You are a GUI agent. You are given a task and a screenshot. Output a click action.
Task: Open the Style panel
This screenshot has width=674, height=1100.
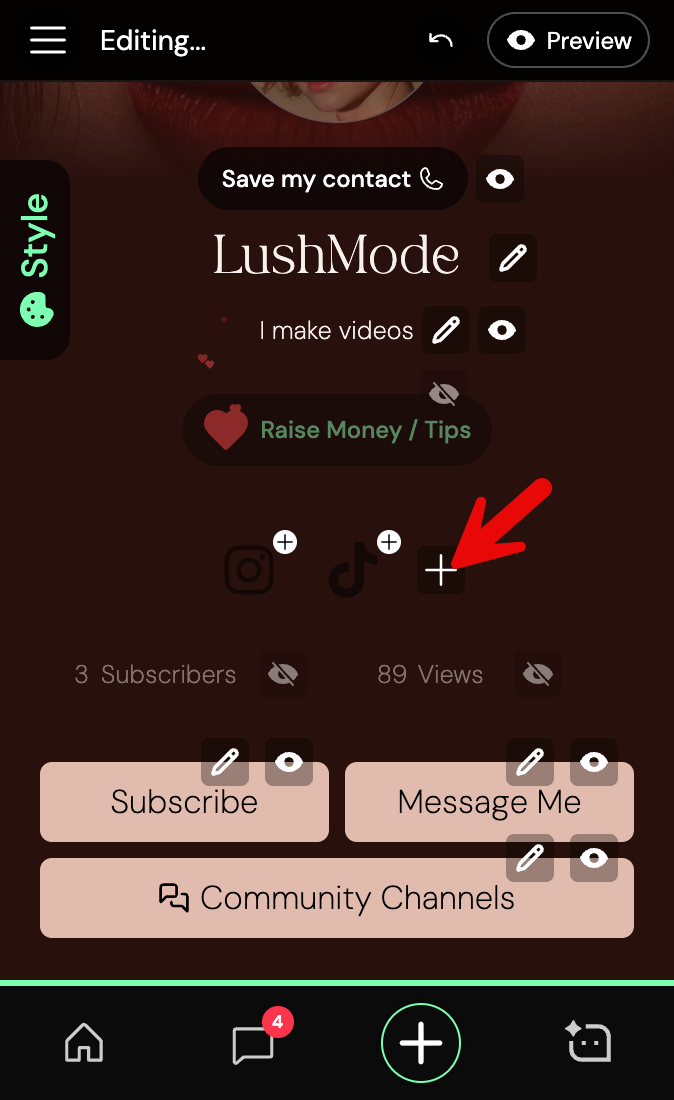pyautogui.click(x=36, y=260)
